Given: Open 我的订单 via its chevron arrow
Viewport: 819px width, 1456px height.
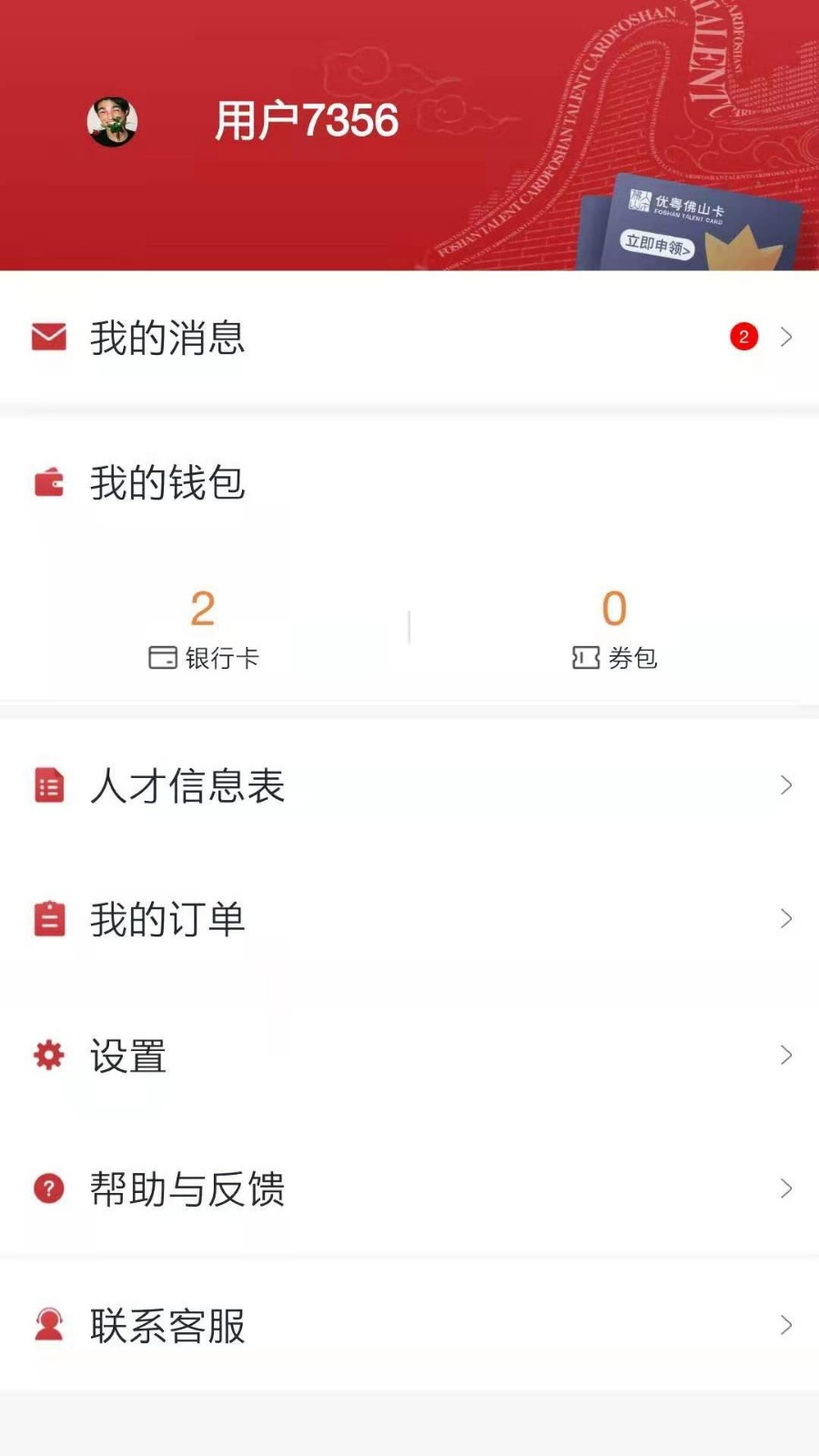Looking at the screenshot, I should pyautogui.click(x=787, y=918).
